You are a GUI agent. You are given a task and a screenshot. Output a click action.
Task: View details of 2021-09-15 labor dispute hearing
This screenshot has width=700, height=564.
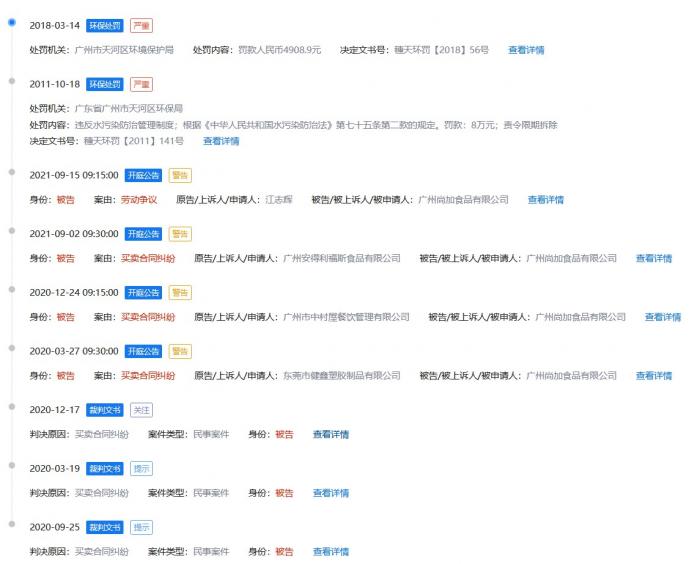(545, 200)
